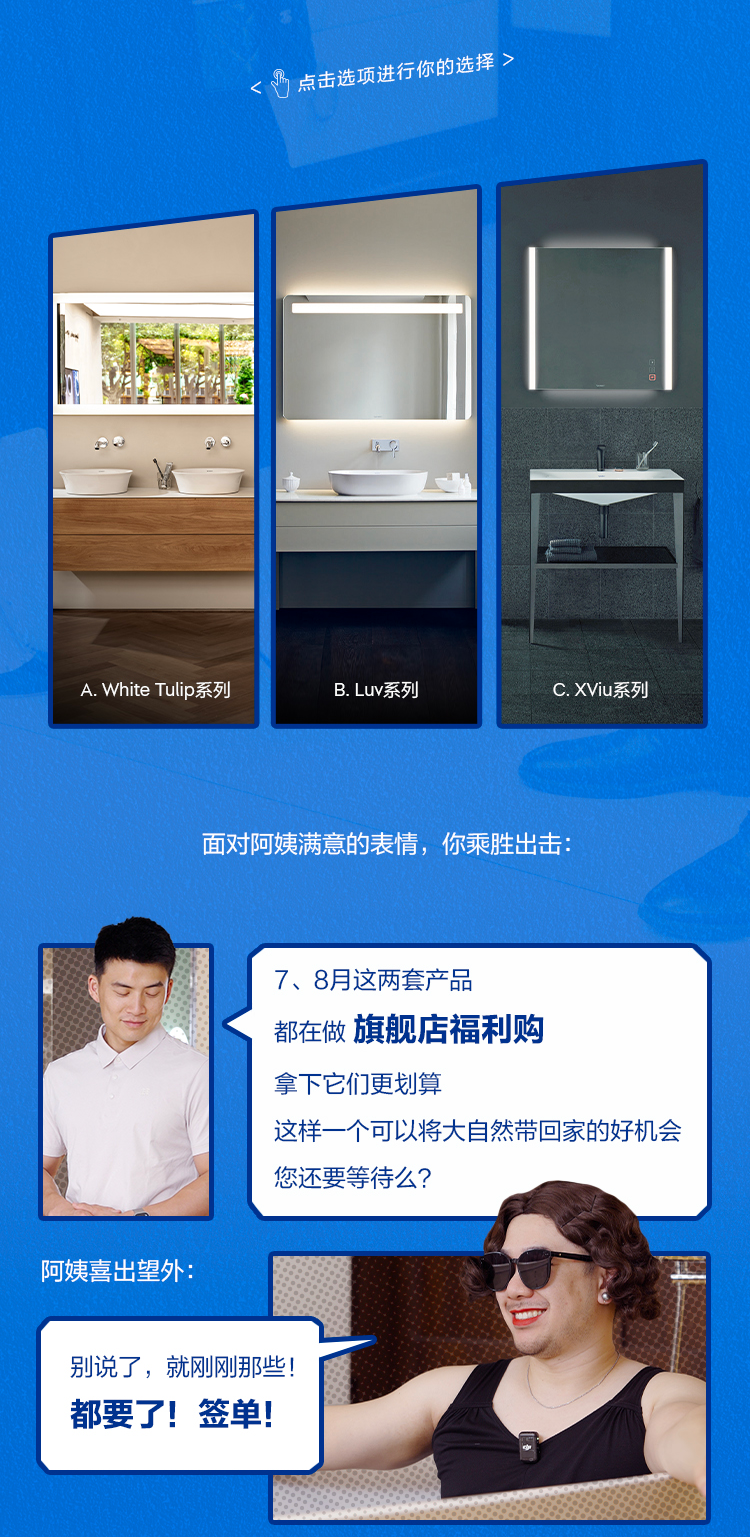
Task: Select option A White Tulip series
Action: pyautogui.click(x=154, y=468)
